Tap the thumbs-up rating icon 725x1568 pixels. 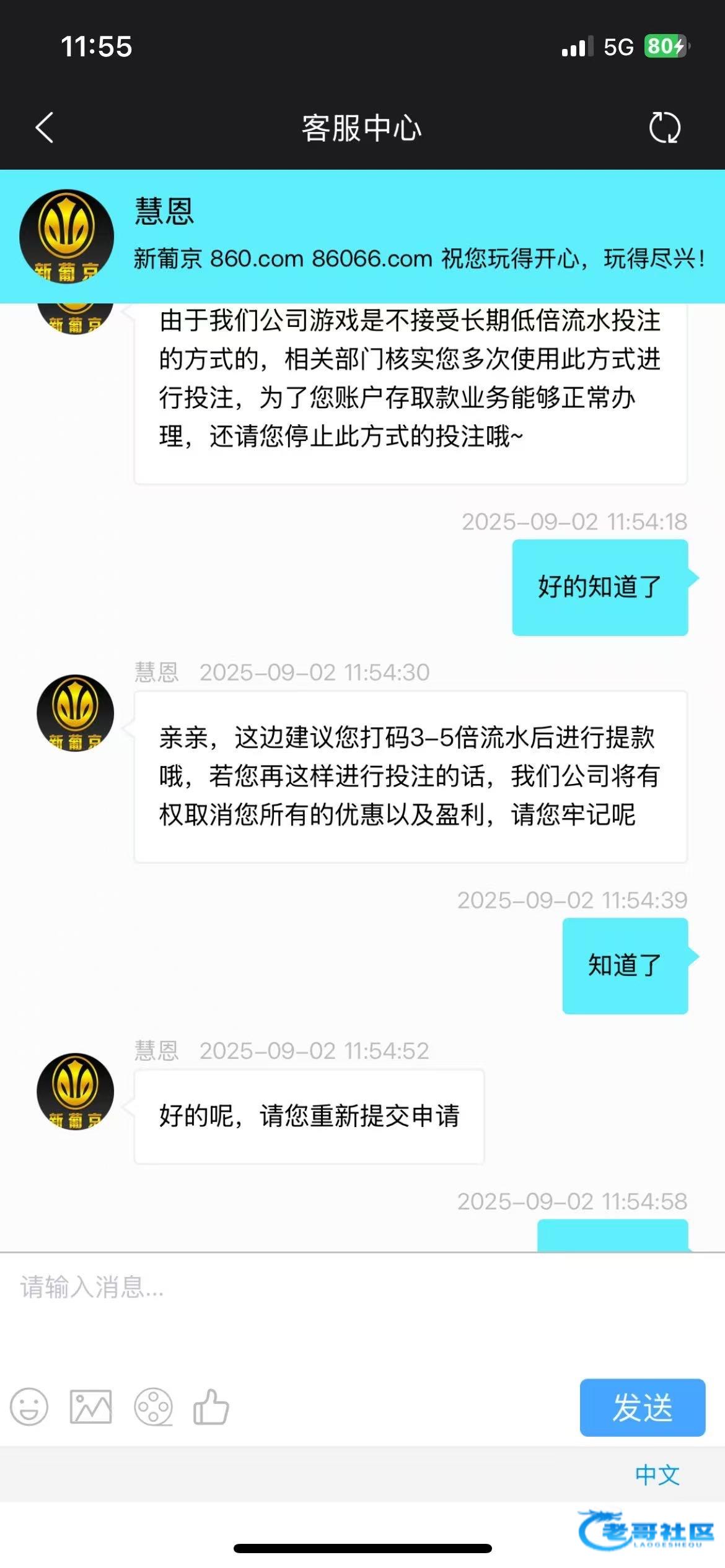click(211, 1407)
